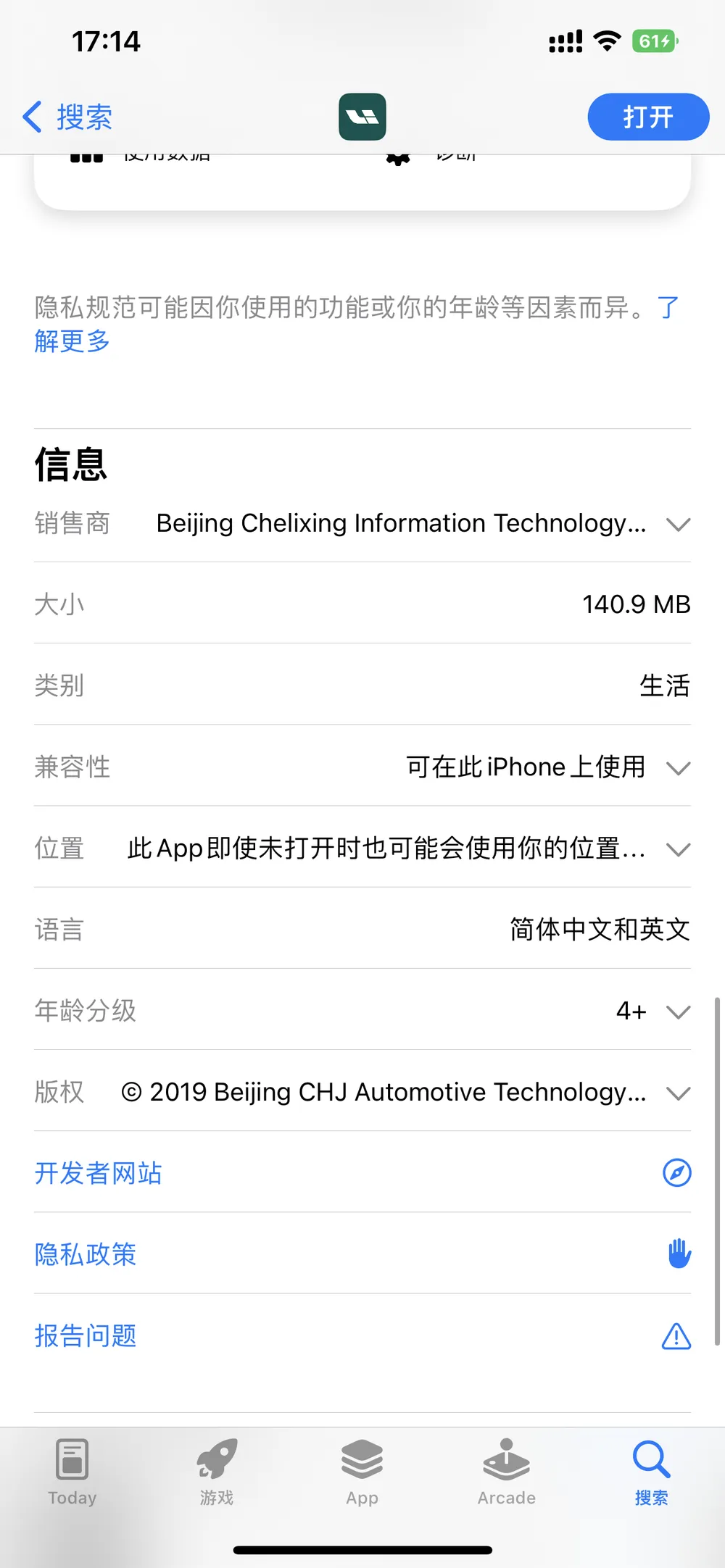Expand the 销售商 seller row

coord(362,523)
